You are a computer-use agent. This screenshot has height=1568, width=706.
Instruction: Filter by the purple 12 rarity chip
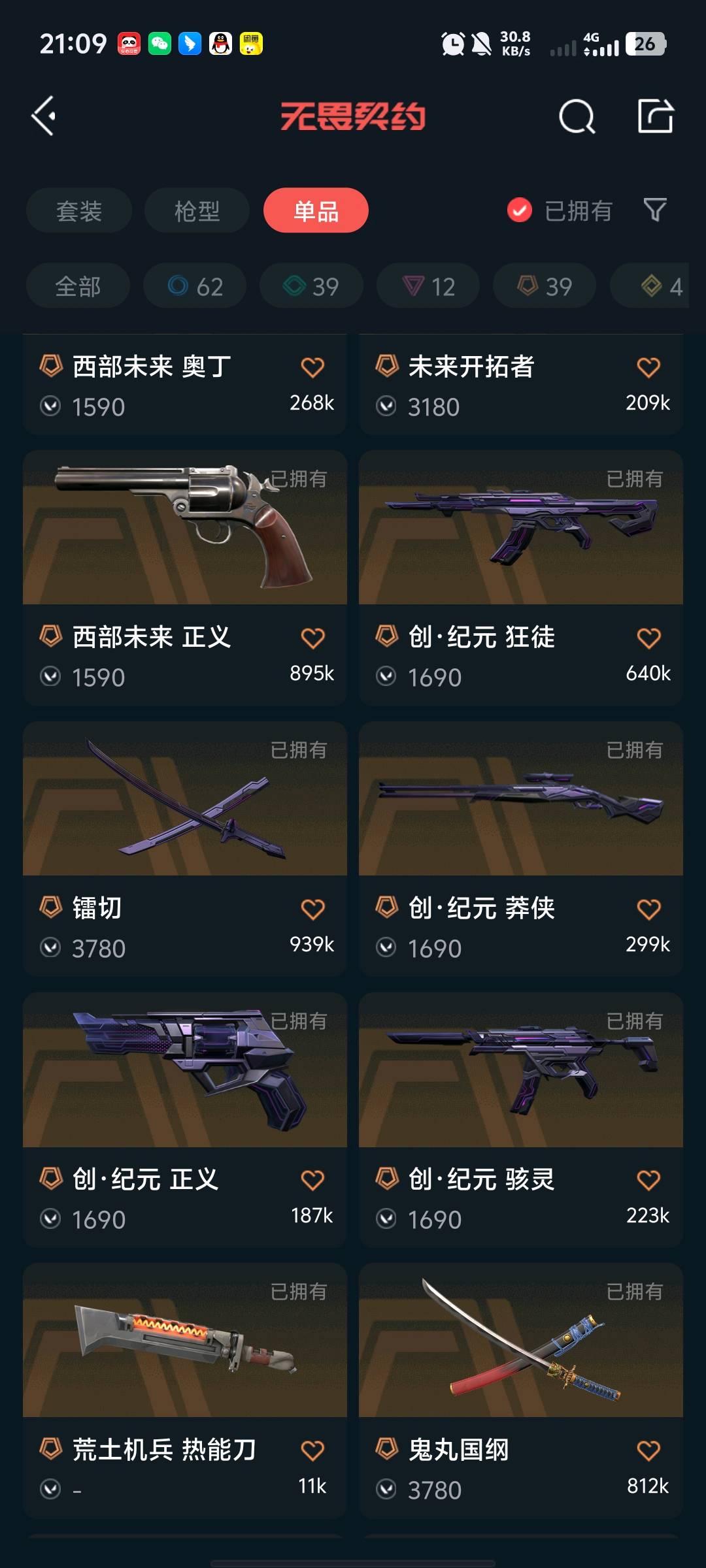(x=428, y=286)
